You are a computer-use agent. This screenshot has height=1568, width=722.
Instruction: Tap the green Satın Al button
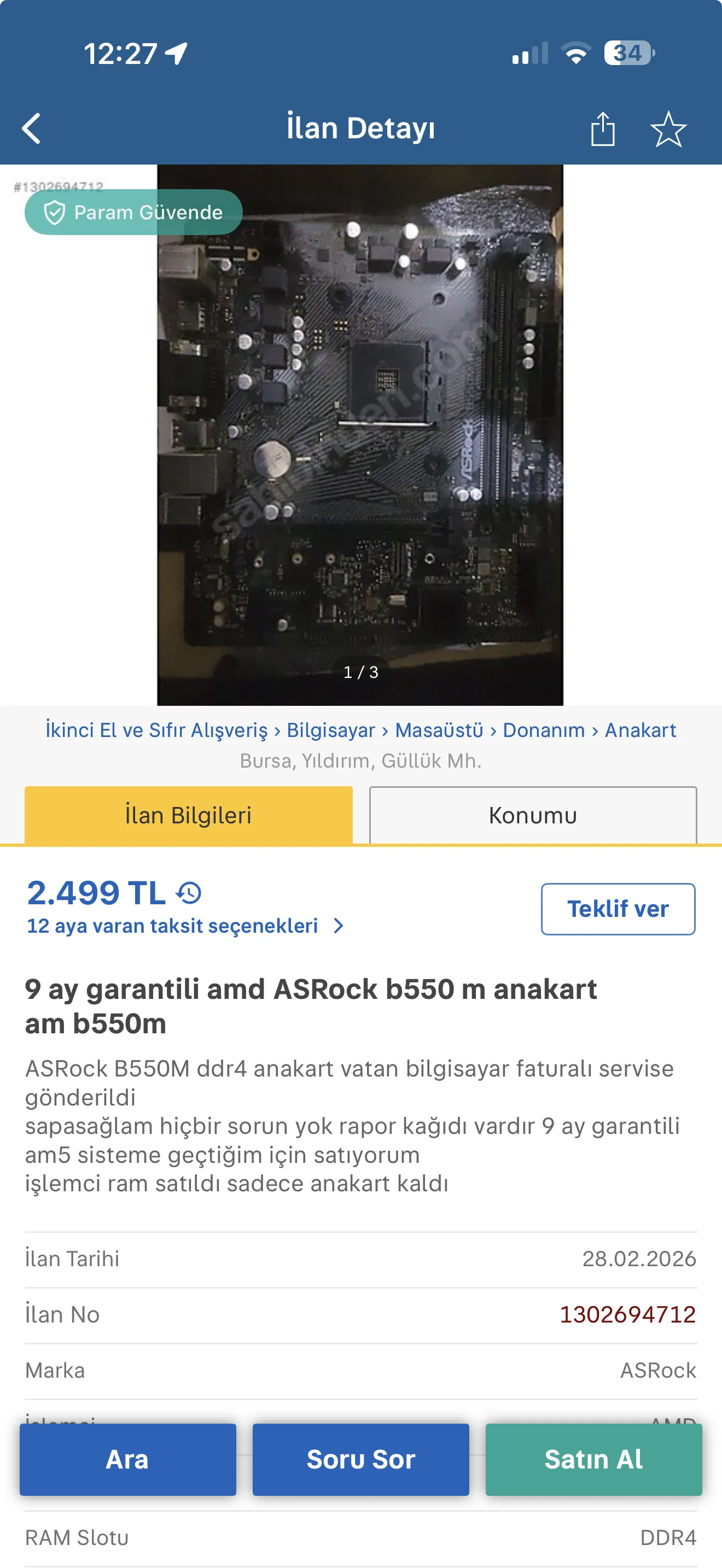pos(593,1460)
